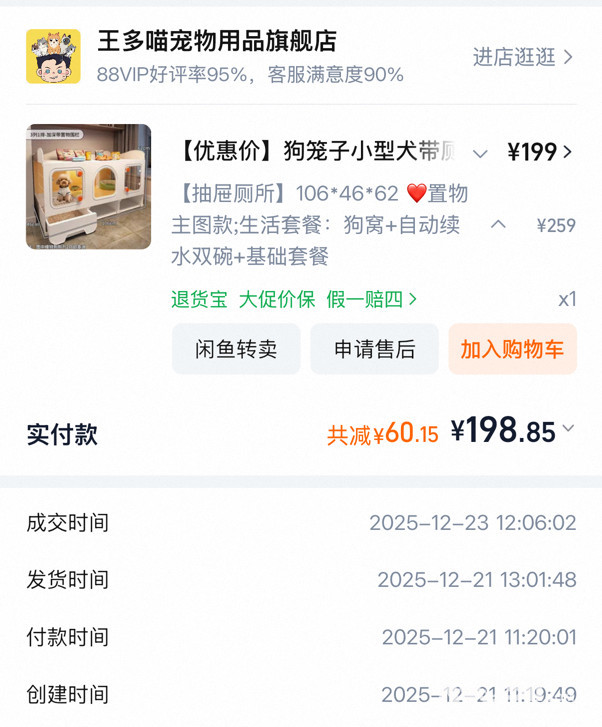Open the 王多喵宠物用品旗舰店 shop logo

coord(53,56)
